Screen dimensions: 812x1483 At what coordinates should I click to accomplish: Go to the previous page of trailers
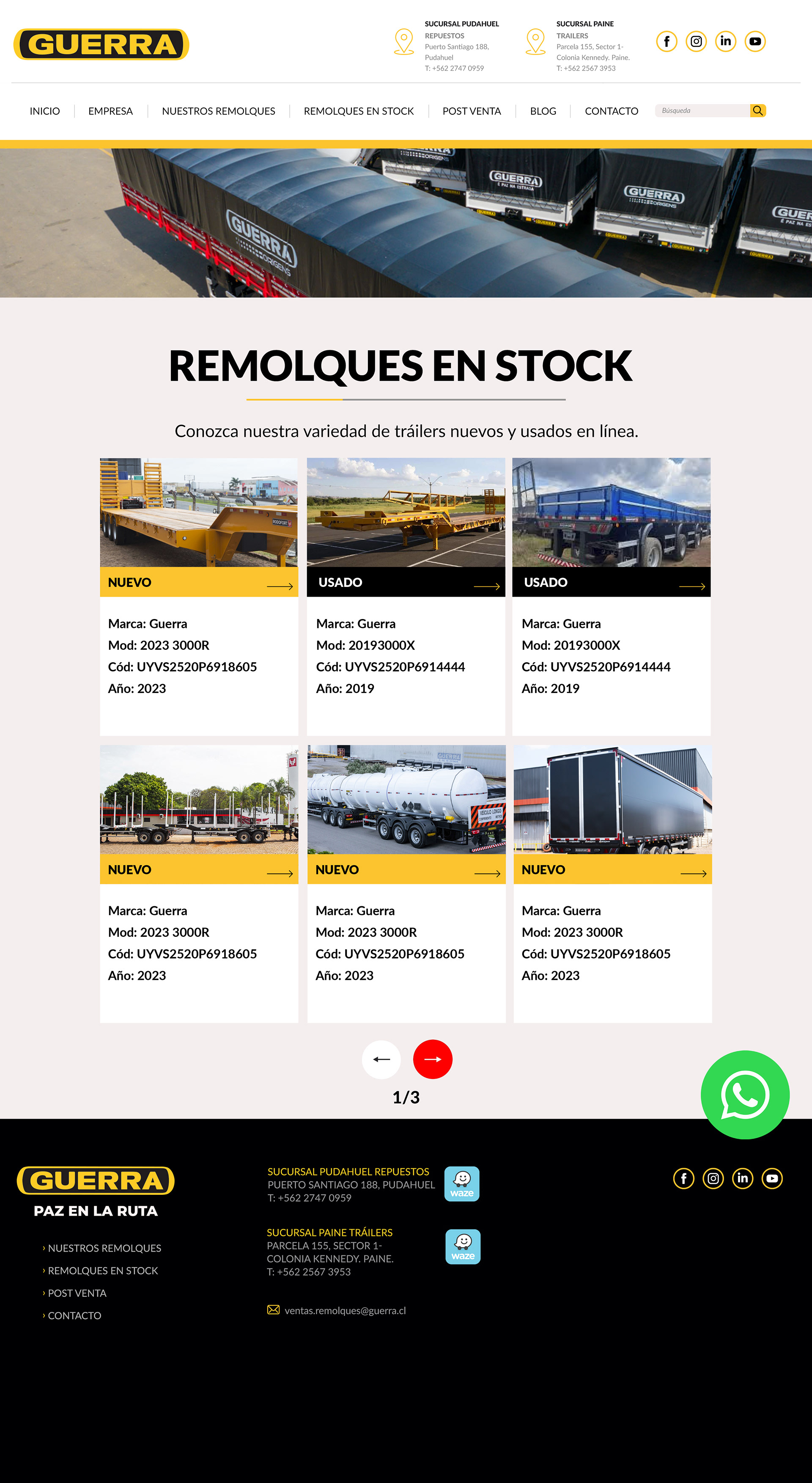pyautogui.click(x=381, y=1059)
